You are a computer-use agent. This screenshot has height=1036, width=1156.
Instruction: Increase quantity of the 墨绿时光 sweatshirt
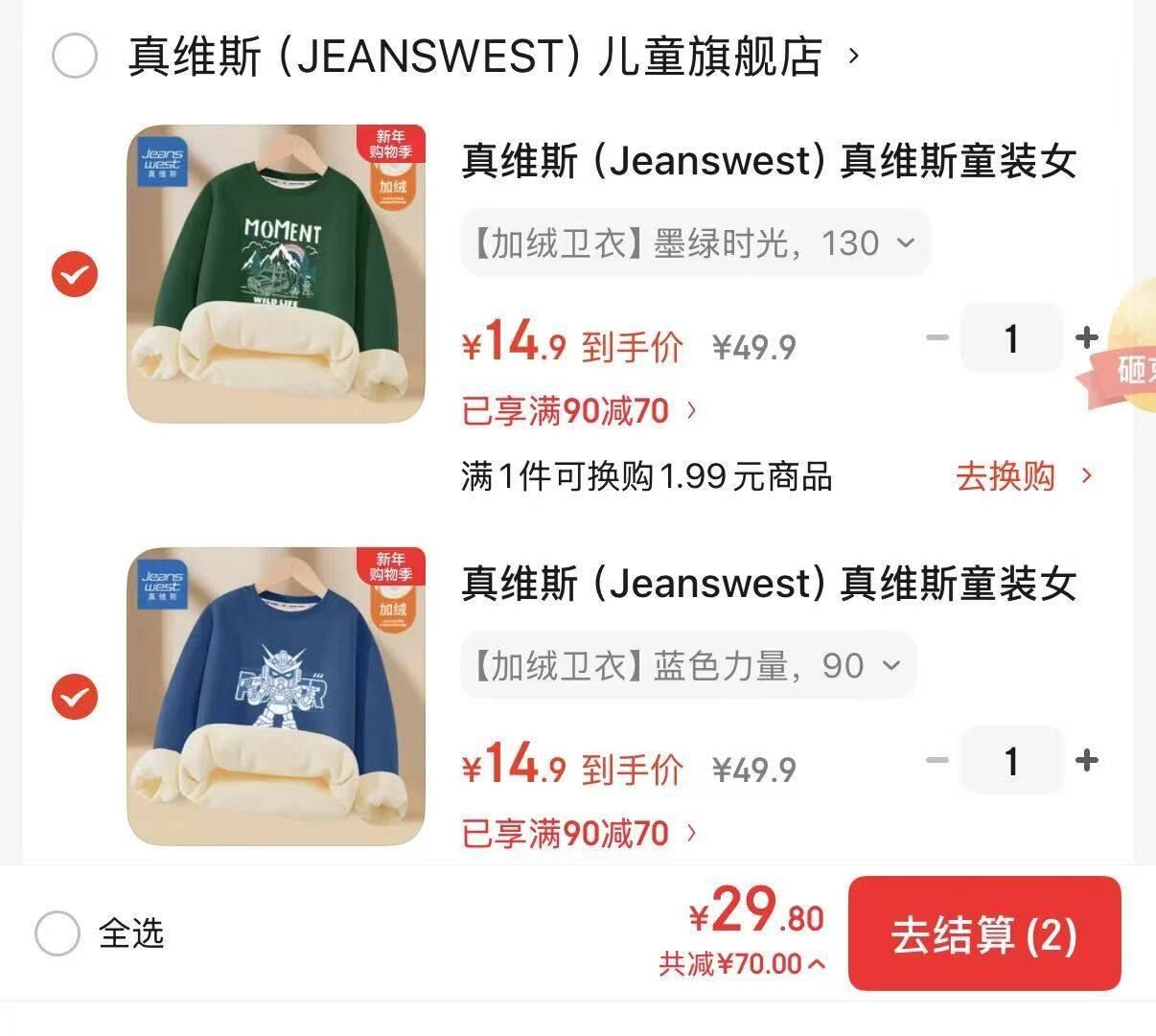1086,337
